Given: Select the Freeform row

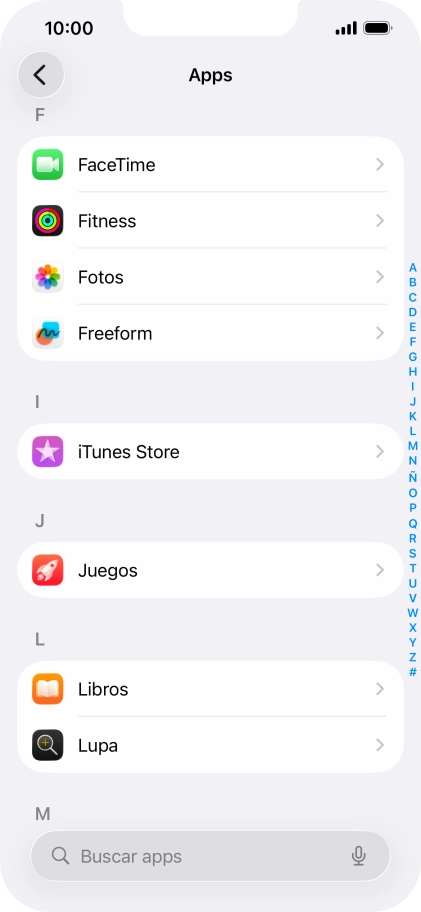Looking at the screenshot, I should [x=210, y=333].
